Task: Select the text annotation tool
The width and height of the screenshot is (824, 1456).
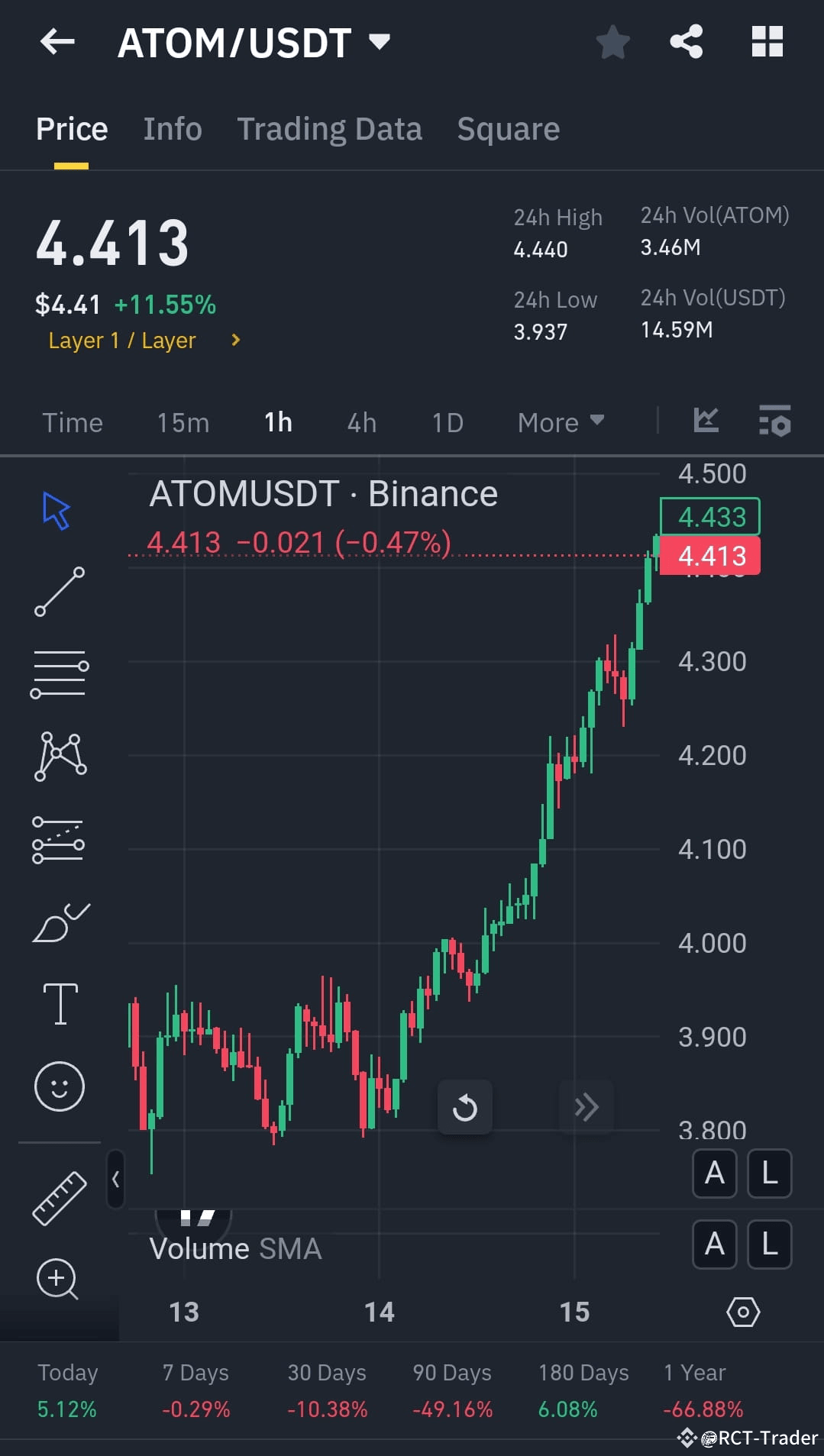Action: (x=60, y=1004)
